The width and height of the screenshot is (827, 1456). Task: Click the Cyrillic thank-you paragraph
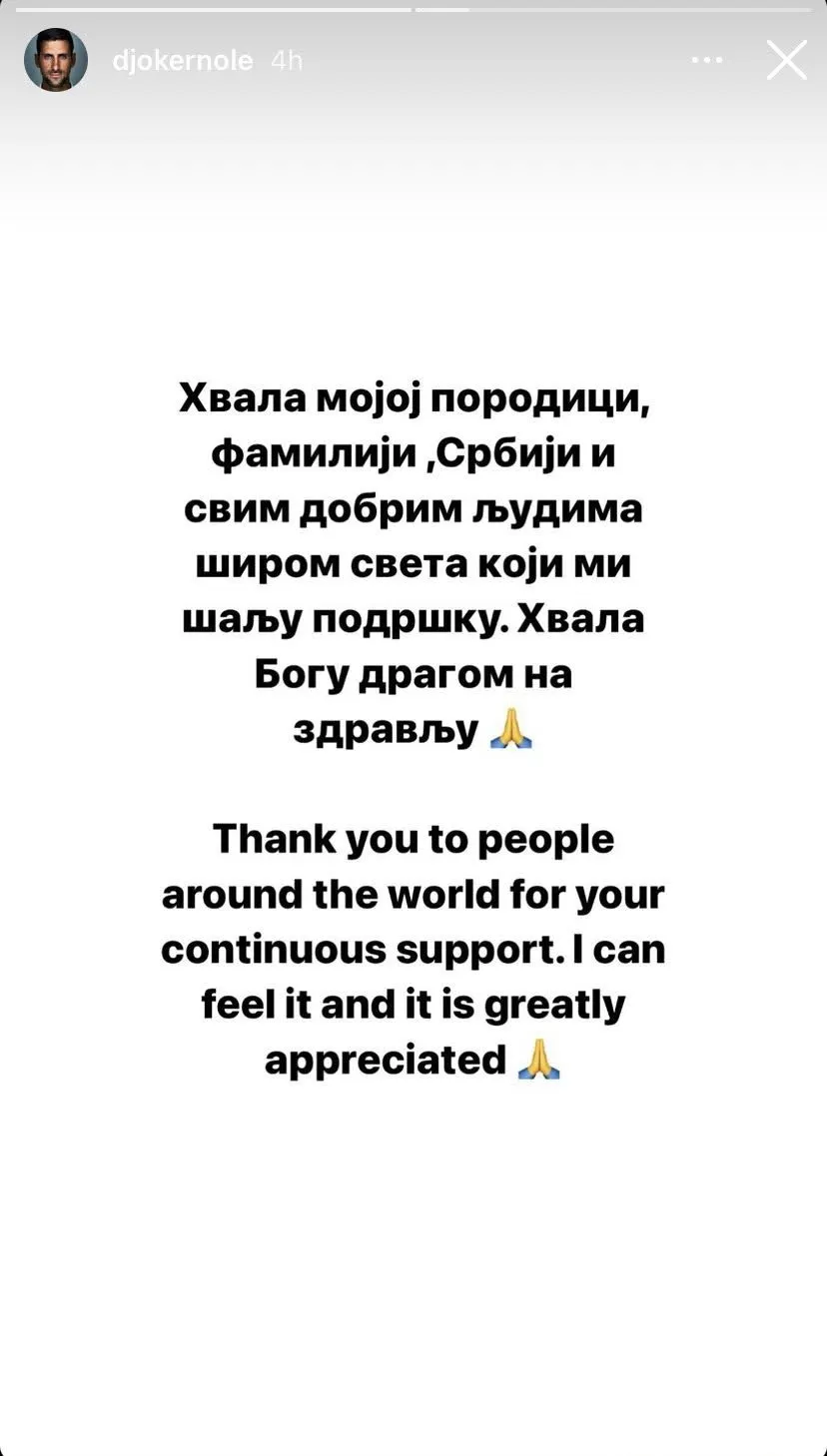[x=413, y=564]
